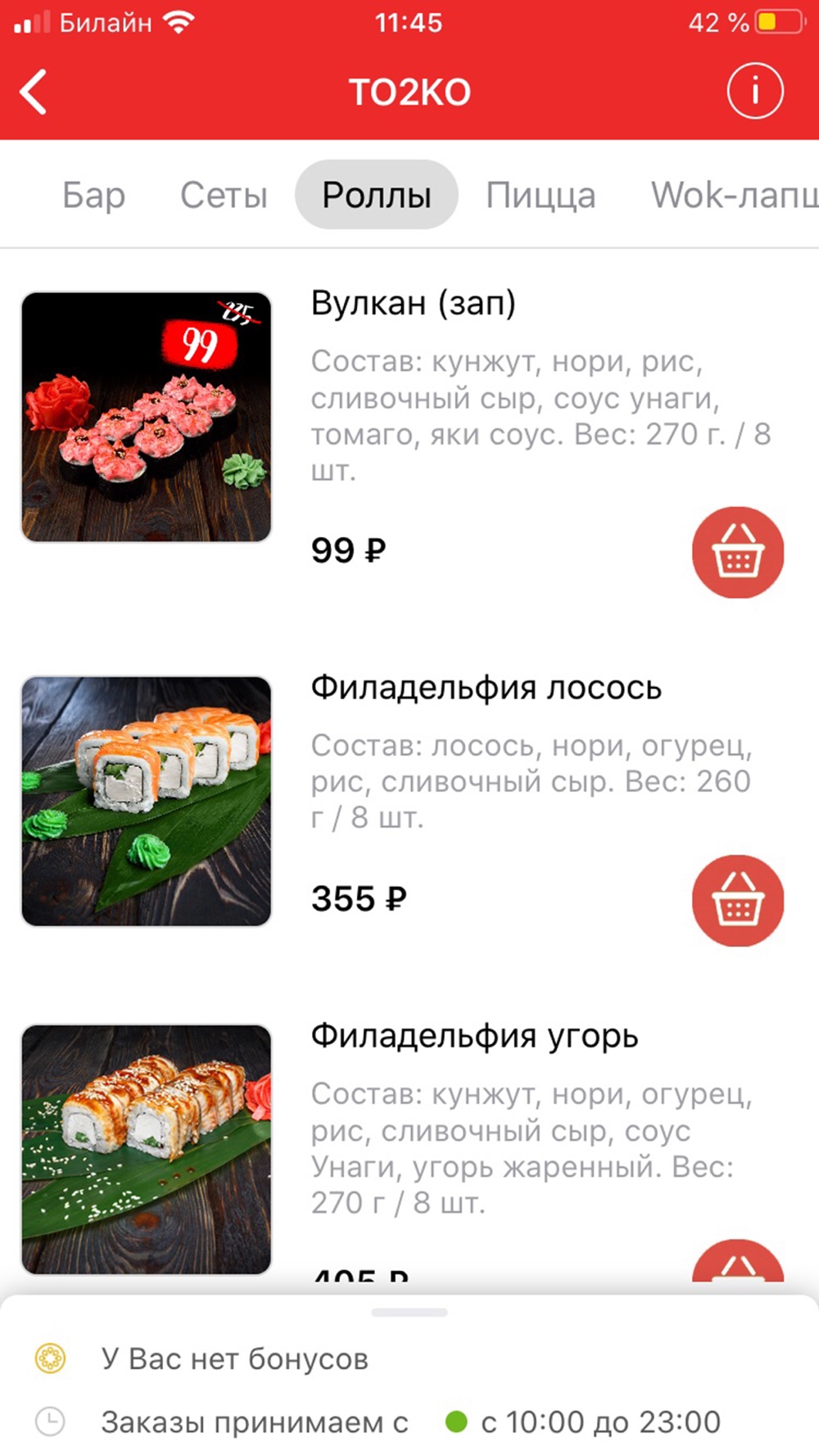Open the restaurant info icon
The image size is (819, 1456).
(754, 91)
